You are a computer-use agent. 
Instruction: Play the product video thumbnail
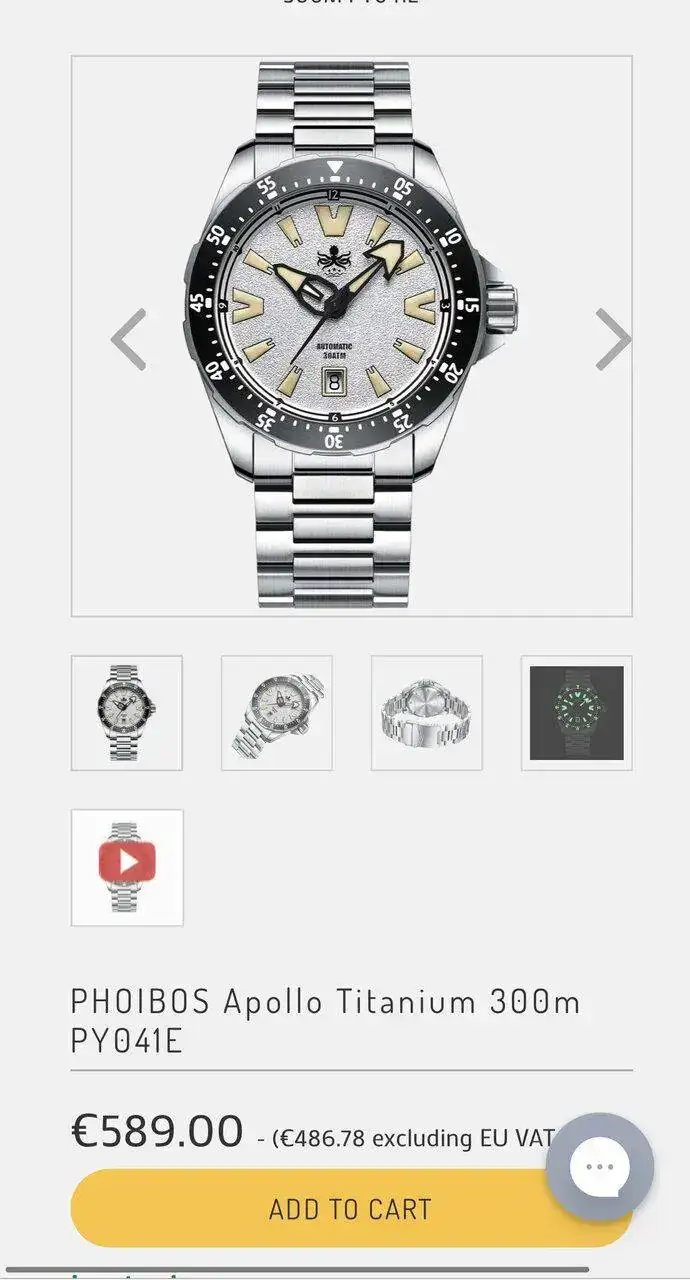coord(127,866)
